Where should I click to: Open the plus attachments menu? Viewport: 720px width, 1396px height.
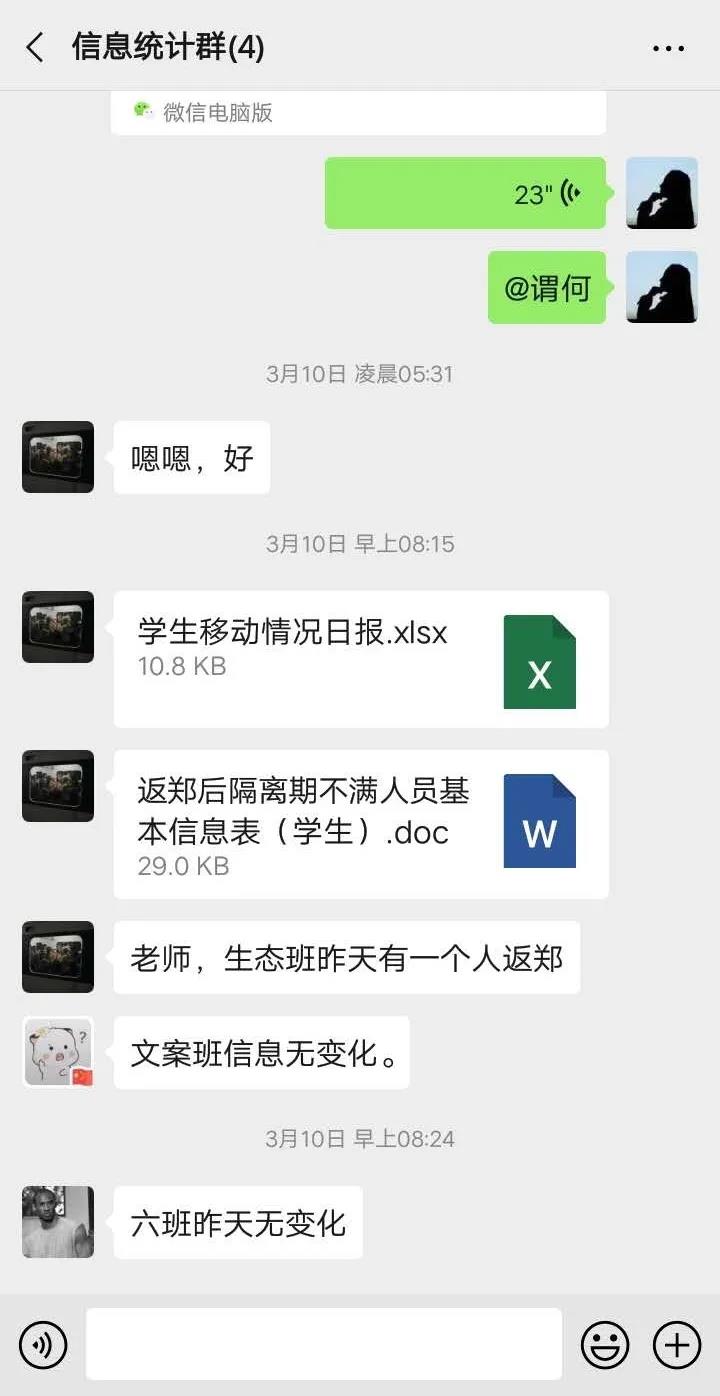pyautogui.click(x=677, y=1344)
